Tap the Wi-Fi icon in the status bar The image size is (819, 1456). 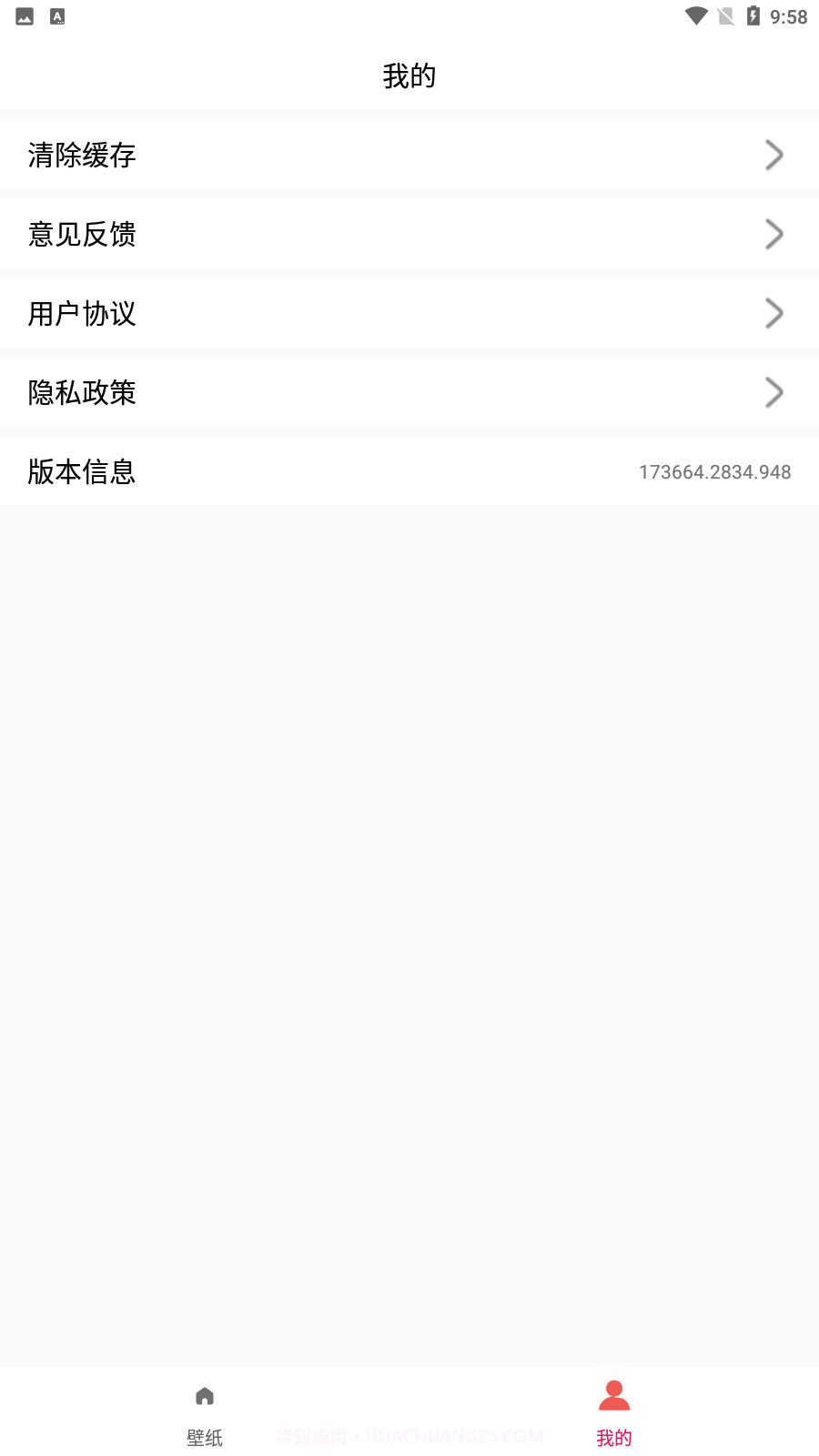click(x=694, y=15)
